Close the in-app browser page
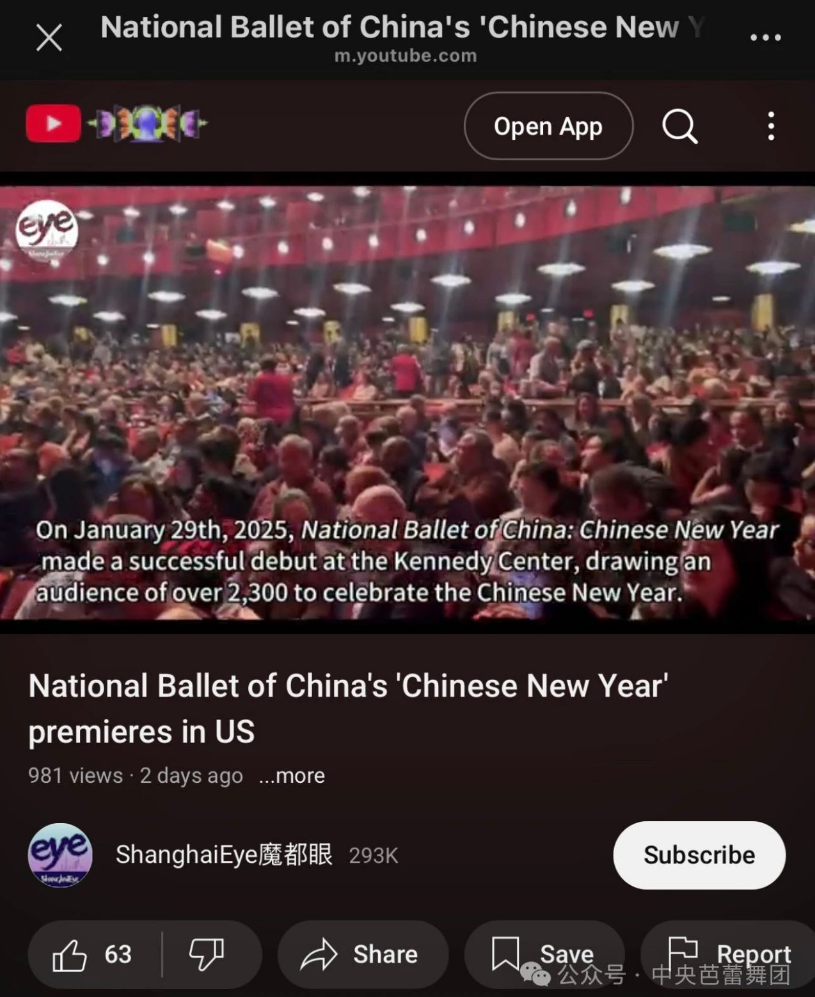 (48, 39)
